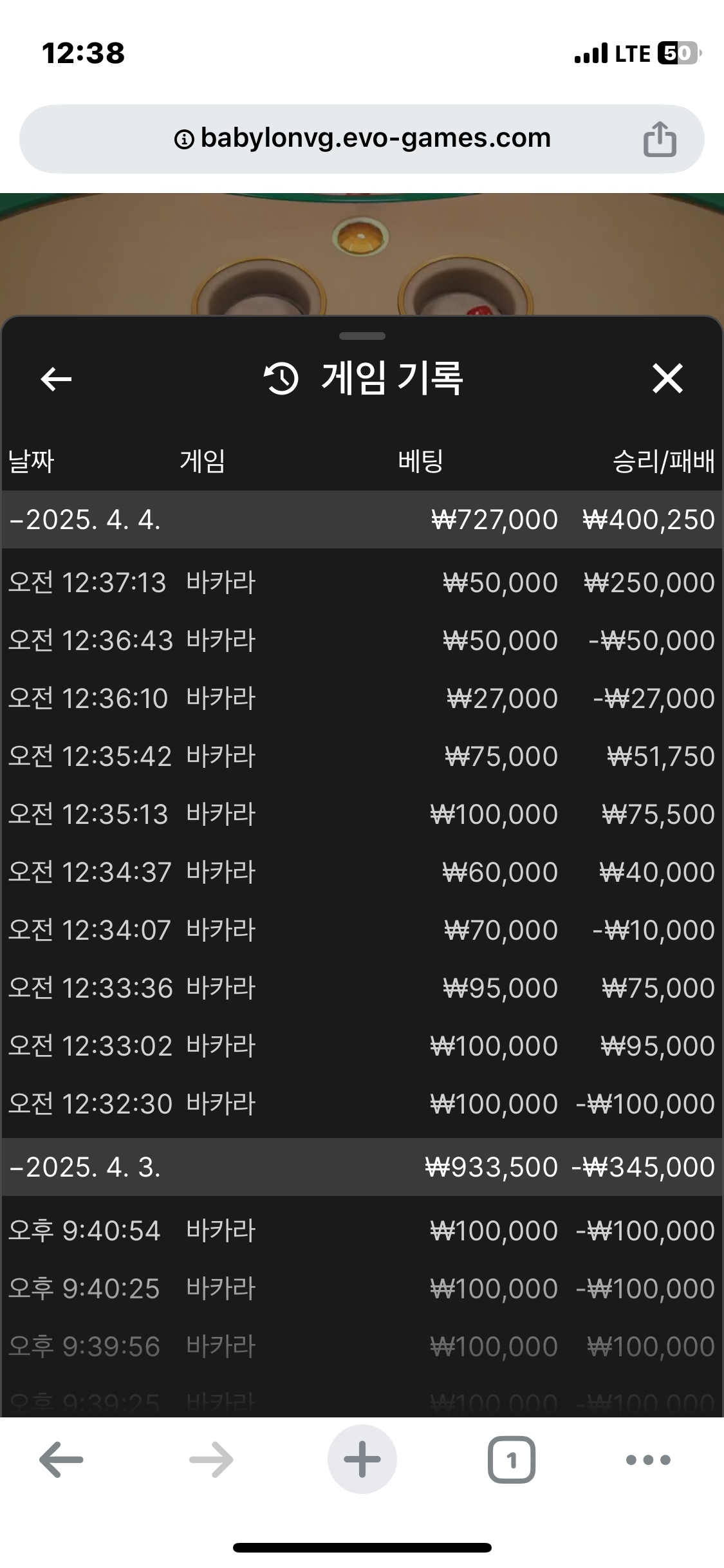The height and width of the screenshot is (1568, 724).
Task: Tap the drag handle on the record panel
Action: pos(362,336)
